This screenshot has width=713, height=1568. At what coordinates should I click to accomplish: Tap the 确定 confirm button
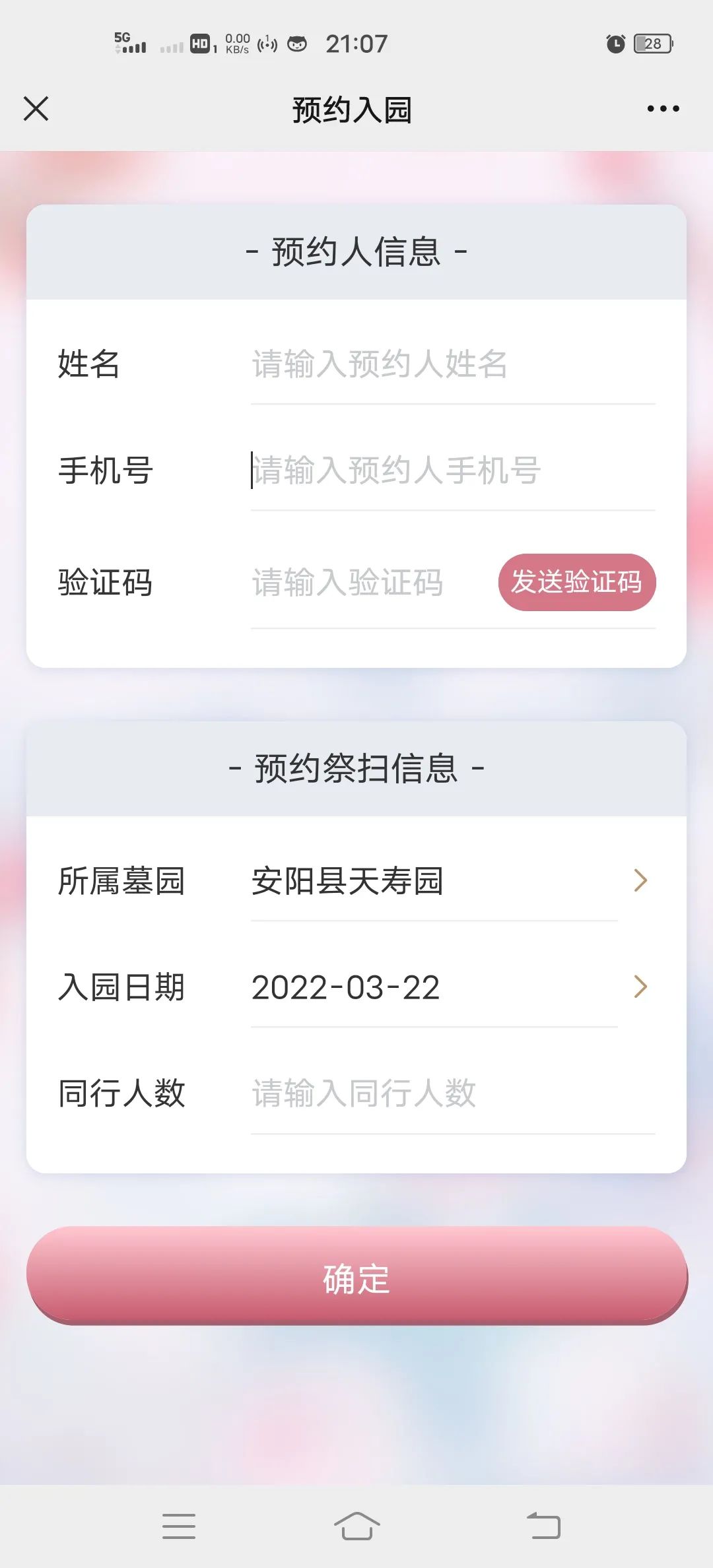coord(356,1279)
